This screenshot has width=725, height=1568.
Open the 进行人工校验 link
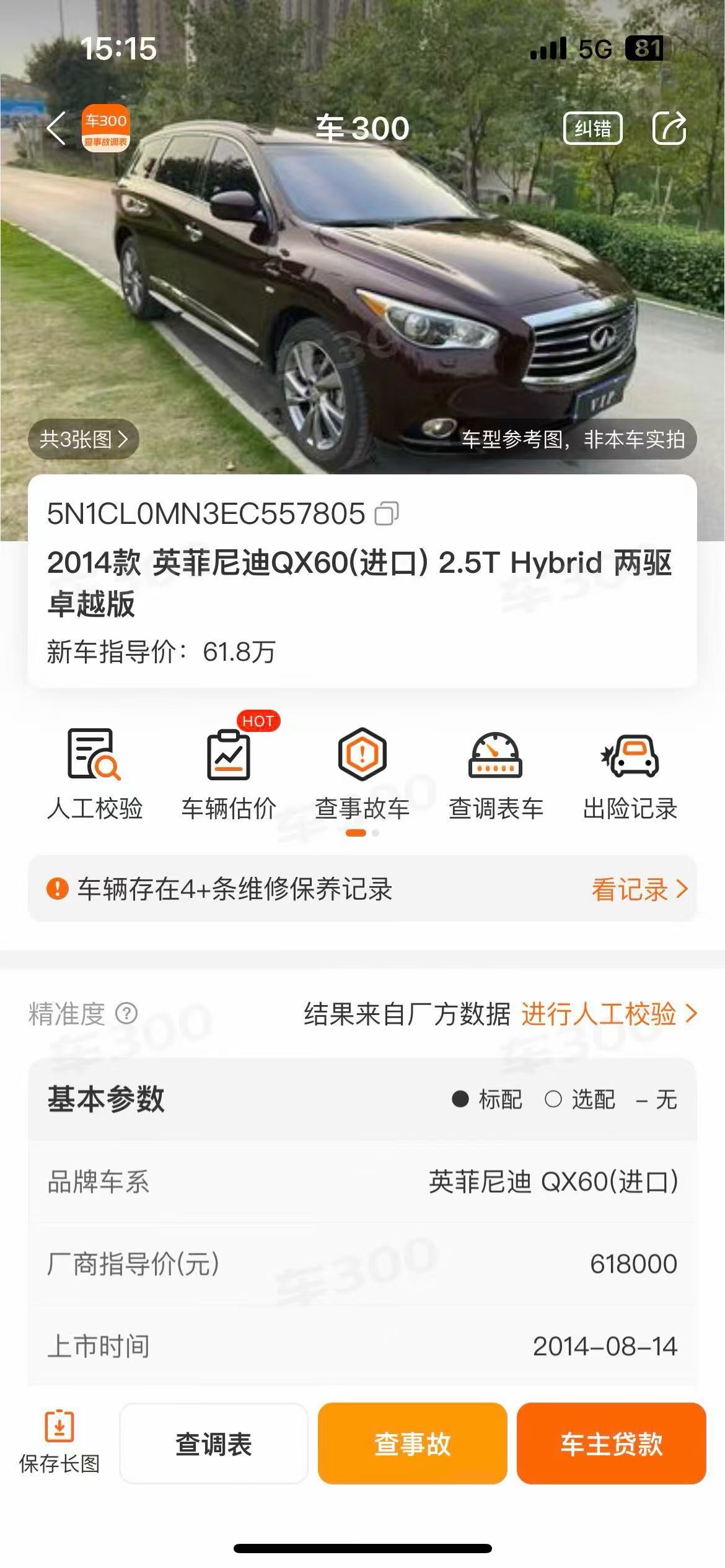click(608, 1014)
